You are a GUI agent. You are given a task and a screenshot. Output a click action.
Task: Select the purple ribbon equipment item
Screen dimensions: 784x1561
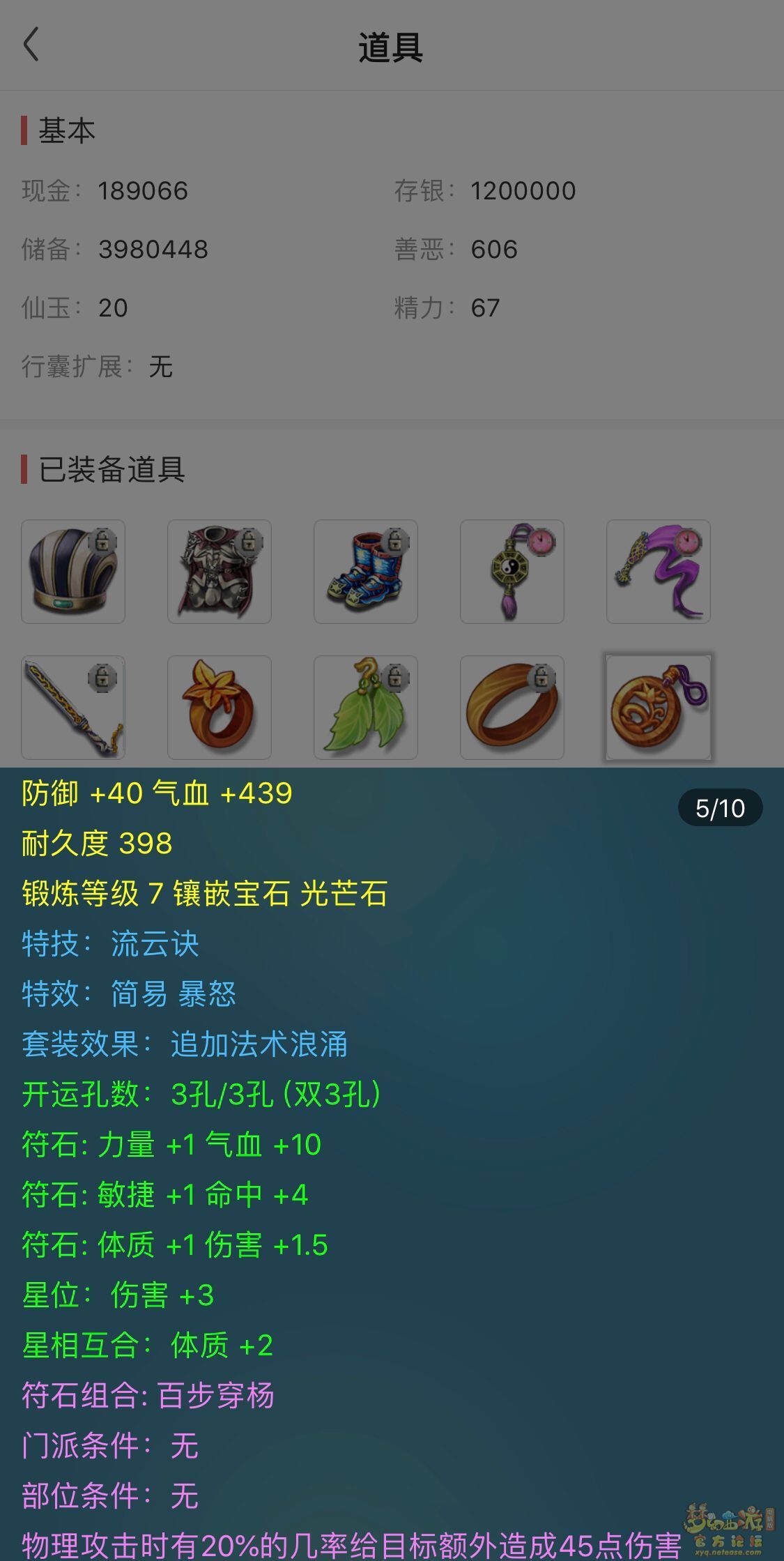(x=659, y=572)
